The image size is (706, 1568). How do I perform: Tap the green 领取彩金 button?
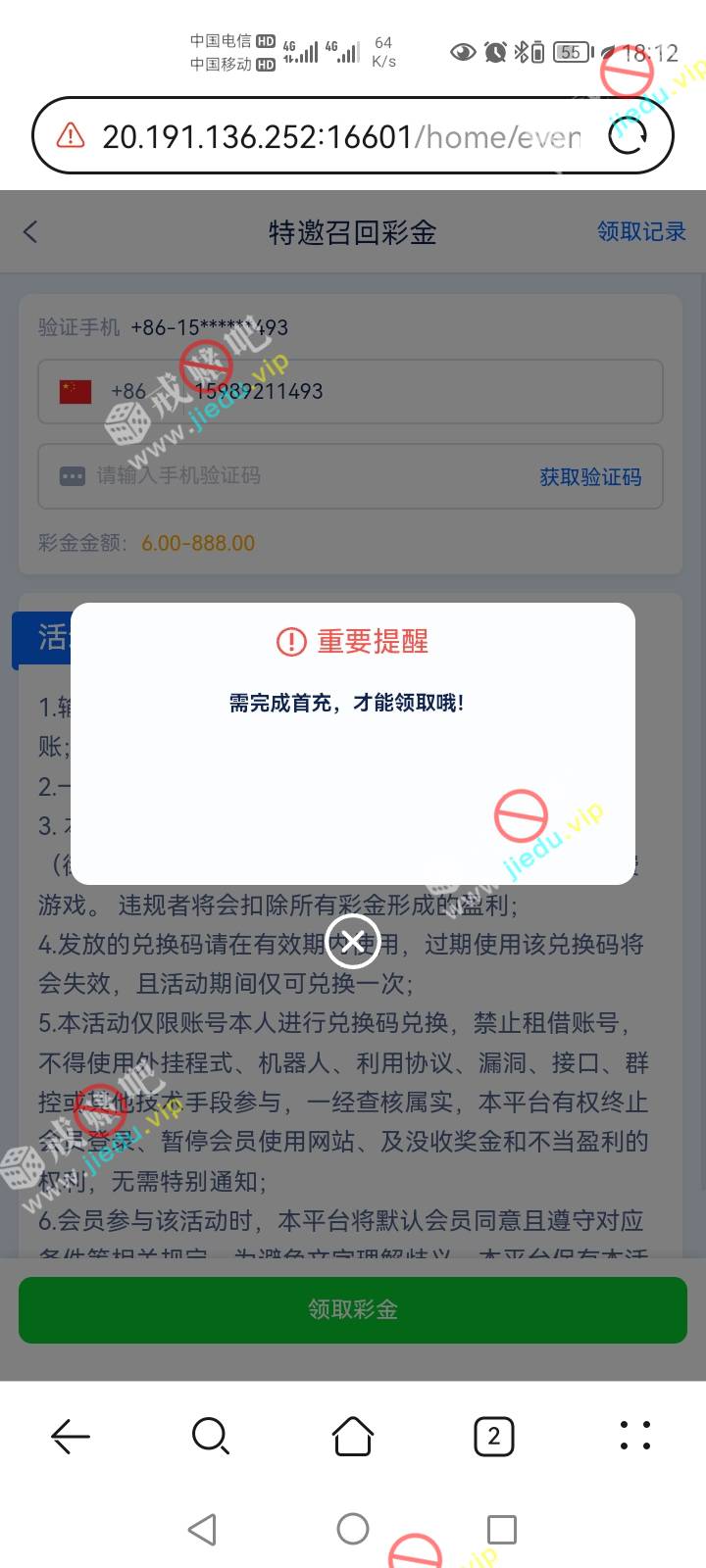[353, 1309]
